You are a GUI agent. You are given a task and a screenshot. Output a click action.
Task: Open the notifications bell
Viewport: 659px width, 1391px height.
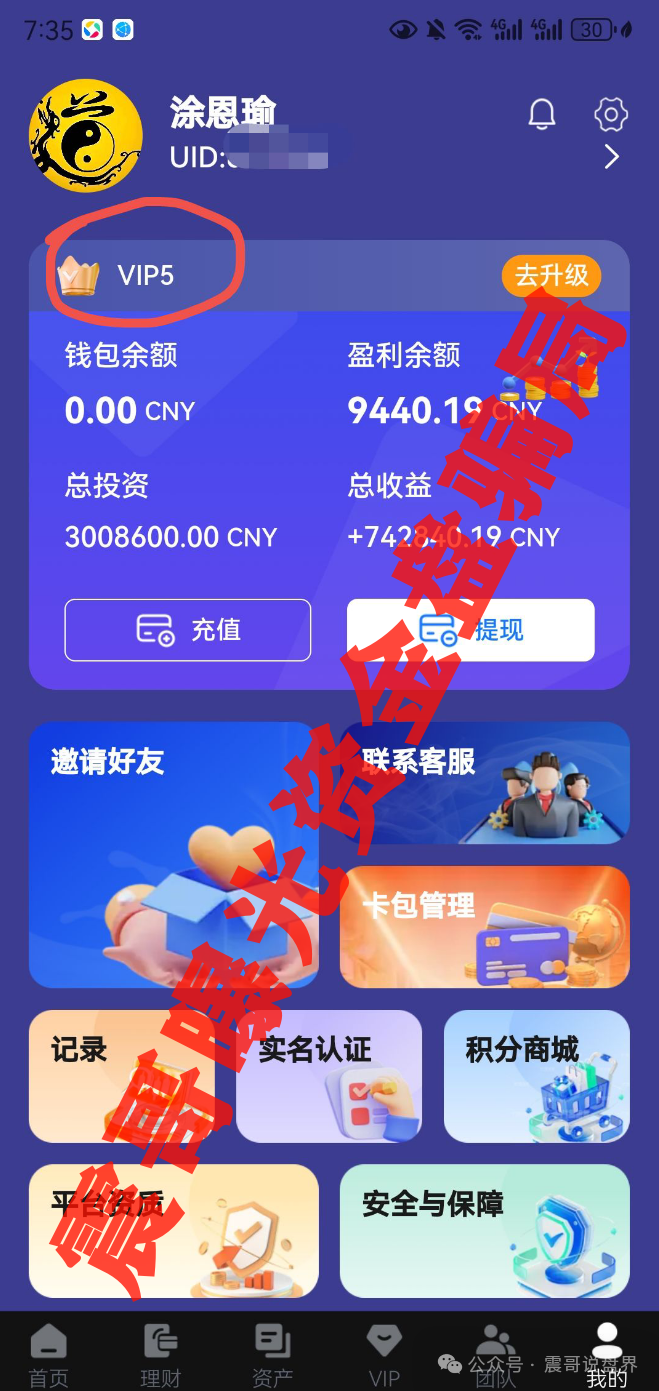click(542, 114)
